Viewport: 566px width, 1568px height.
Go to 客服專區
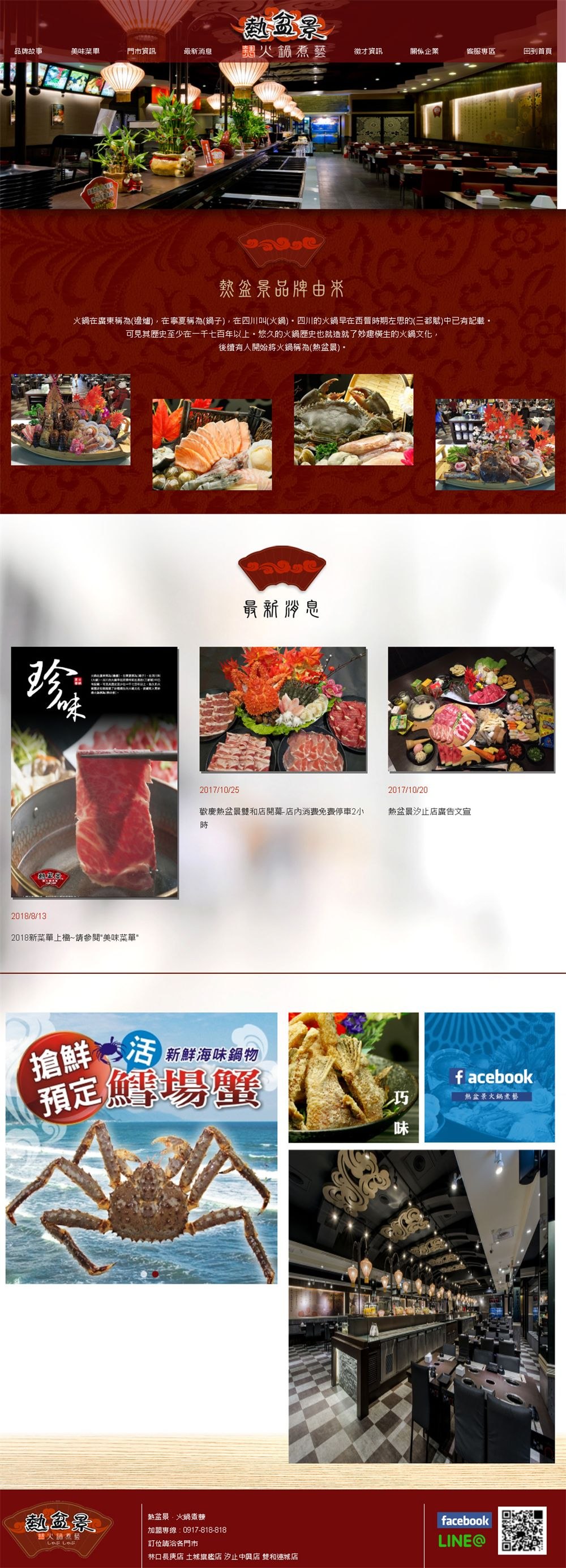coord(481,51)
